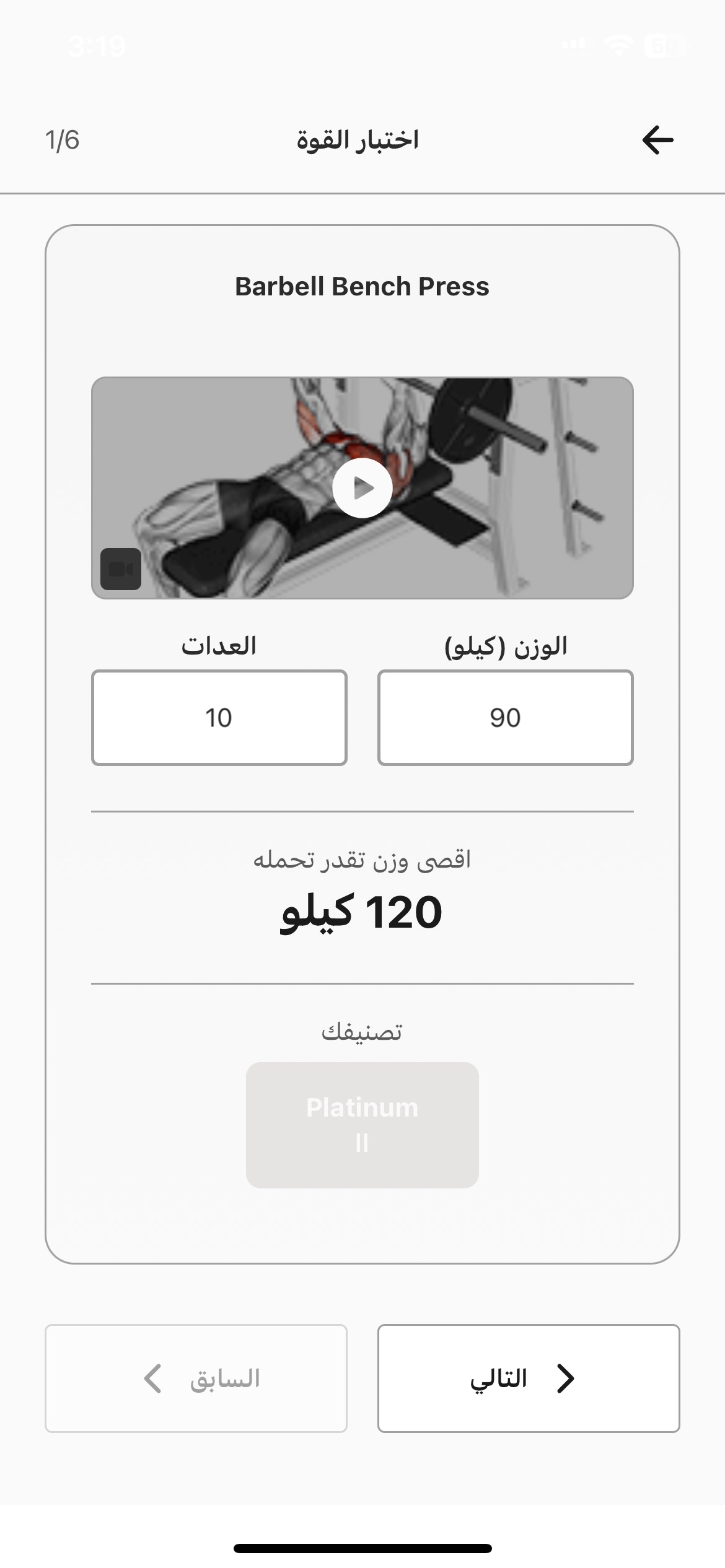Edit the weight field showing 90
The image size is (725, 1568).
505,718
